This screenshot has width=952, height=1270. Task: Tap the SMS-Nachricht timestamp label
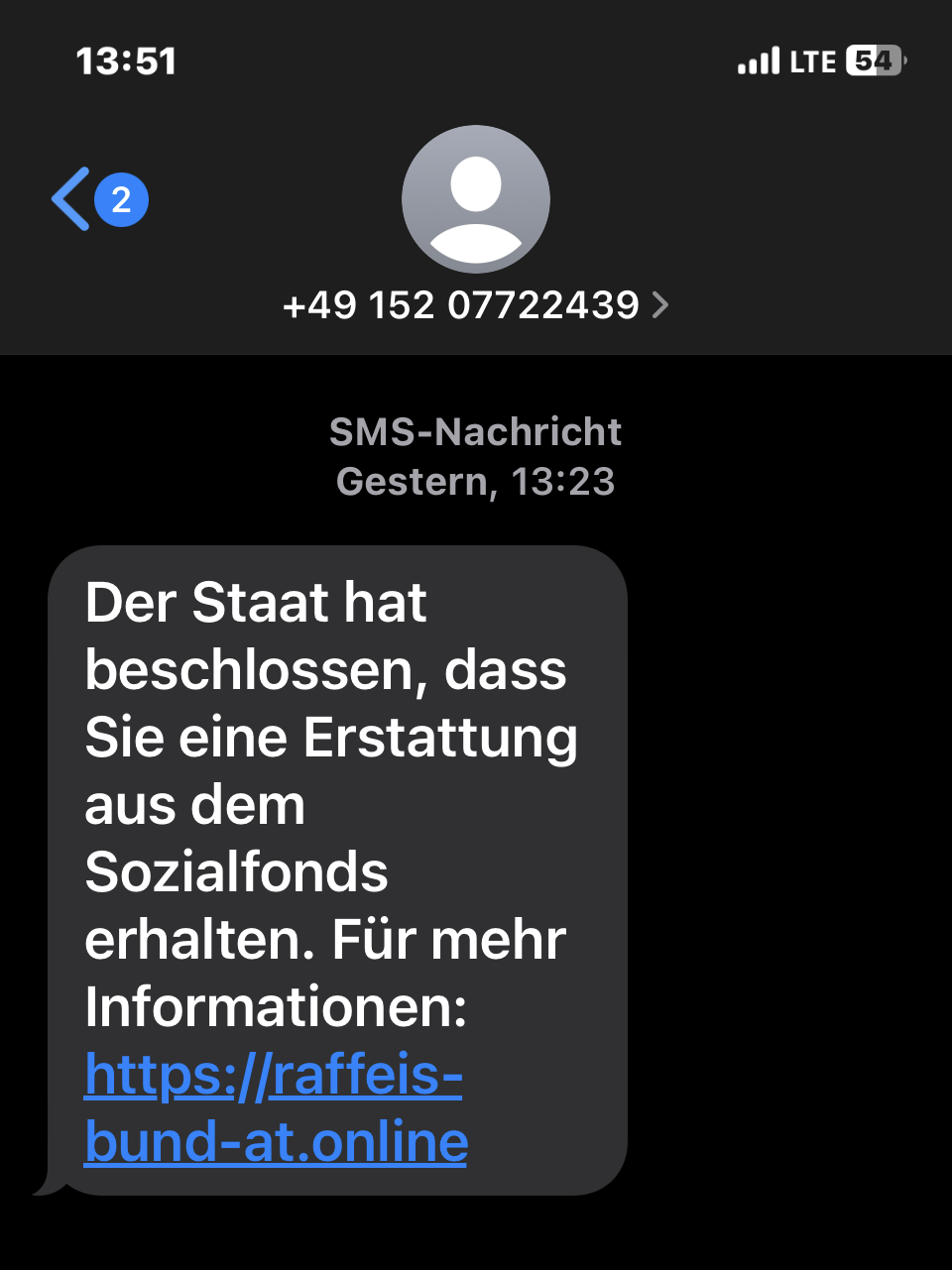tap(475, 431)
